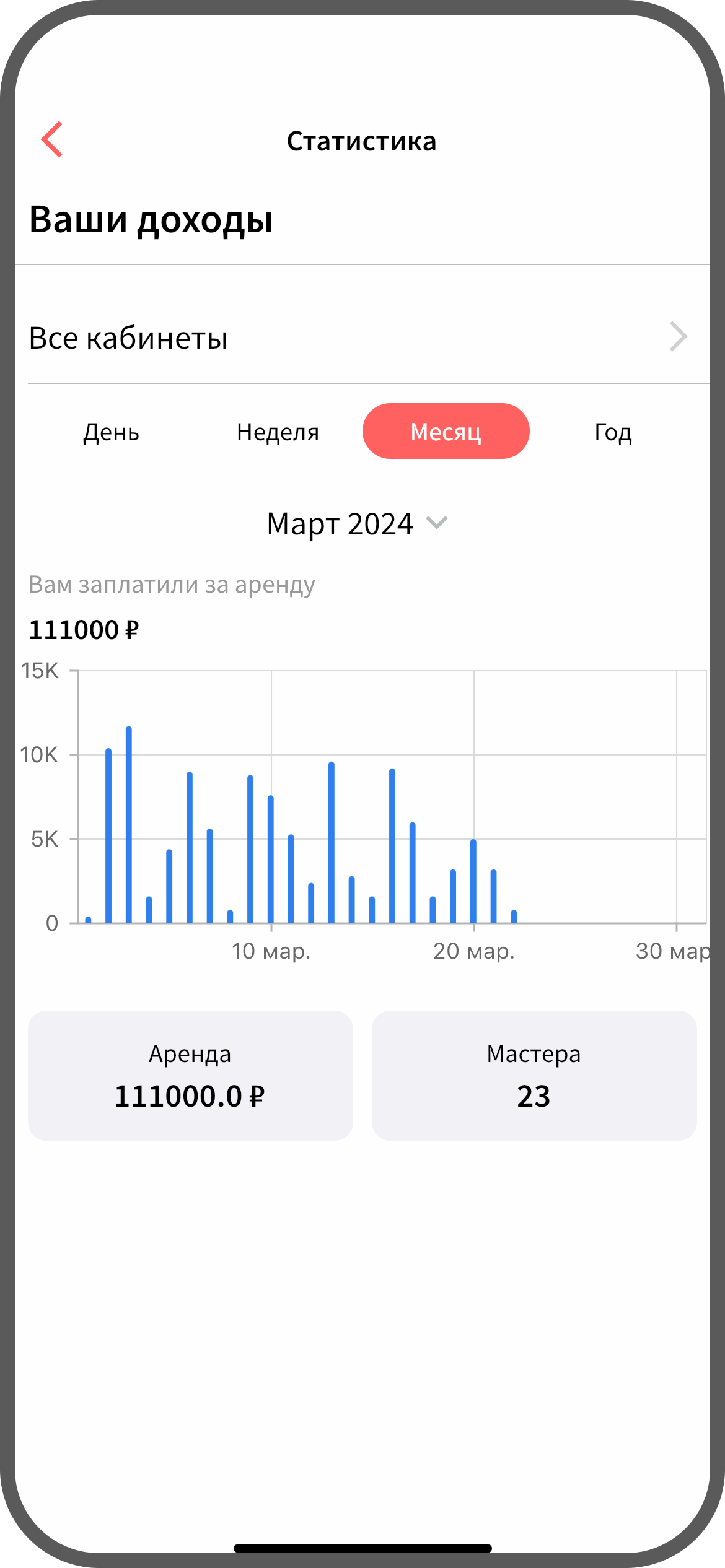Open the Все кабинеты selector

pyautogui.click(x=359, y=338)
